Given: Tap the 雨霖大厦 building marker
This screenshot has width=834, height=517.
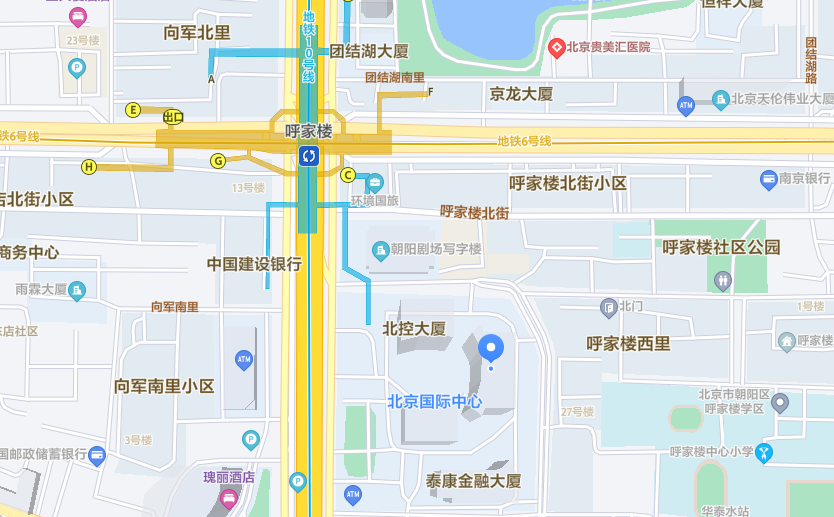Looking at the screenshot, I should (x=78, y=290).
